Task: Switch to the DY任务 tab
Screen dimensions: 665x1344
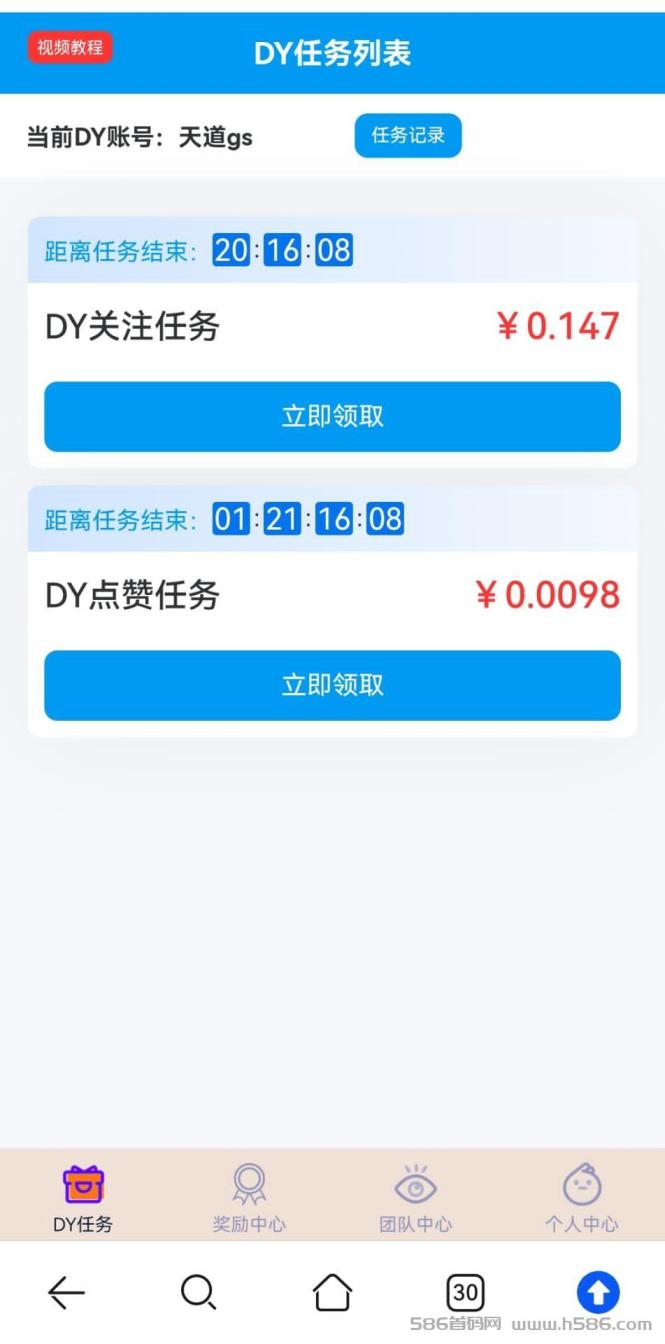Action: pyautogui.click(x=83, y=1198)
